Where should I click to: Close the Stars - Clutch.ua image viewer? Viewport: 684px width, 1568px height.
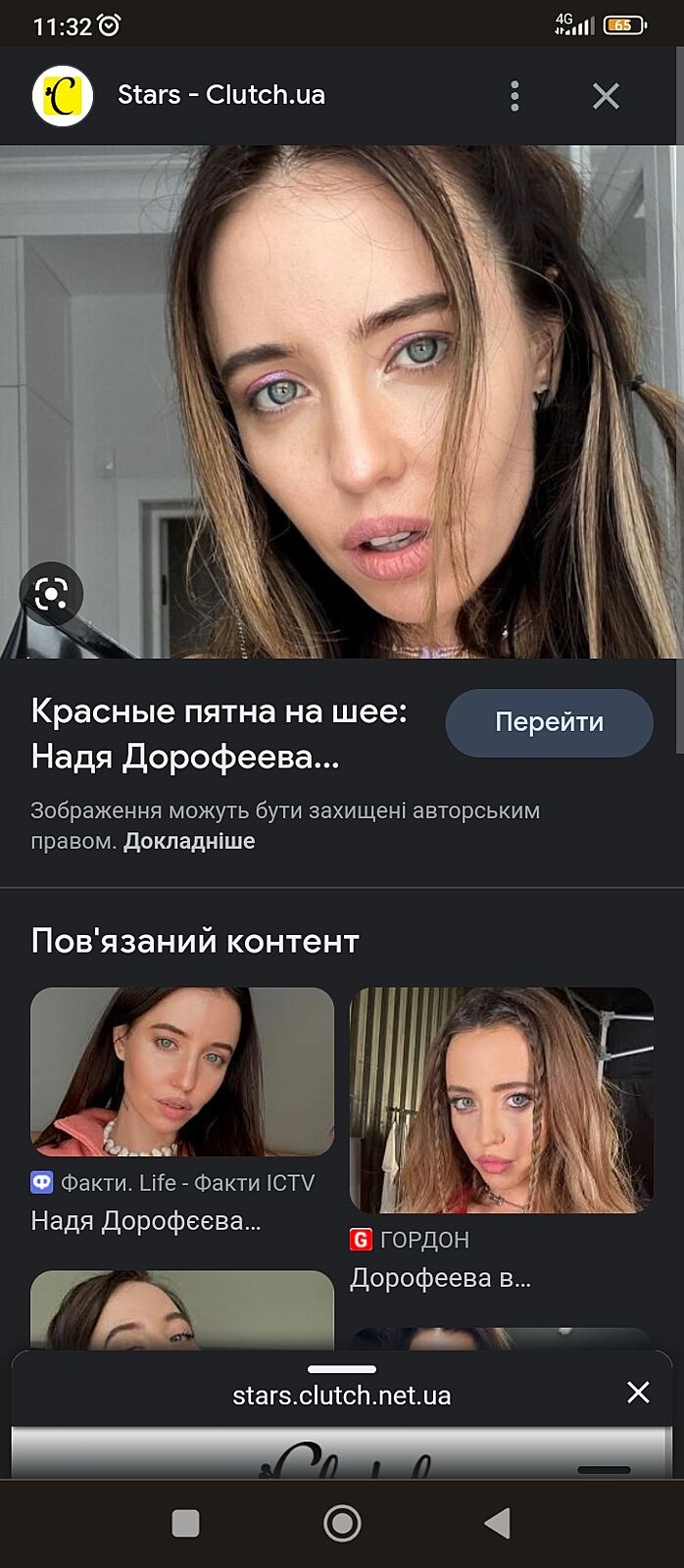tap(606, 96)
